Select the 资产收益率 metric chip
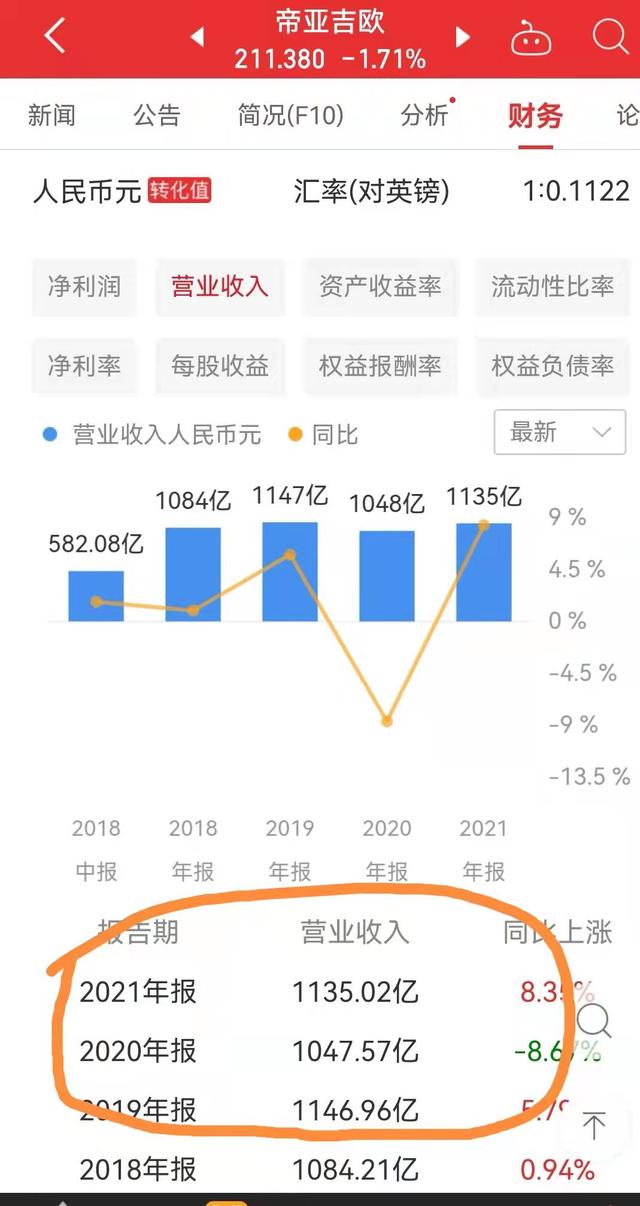The width and height of the screenshot is (640, 1206). pos(380,287)
